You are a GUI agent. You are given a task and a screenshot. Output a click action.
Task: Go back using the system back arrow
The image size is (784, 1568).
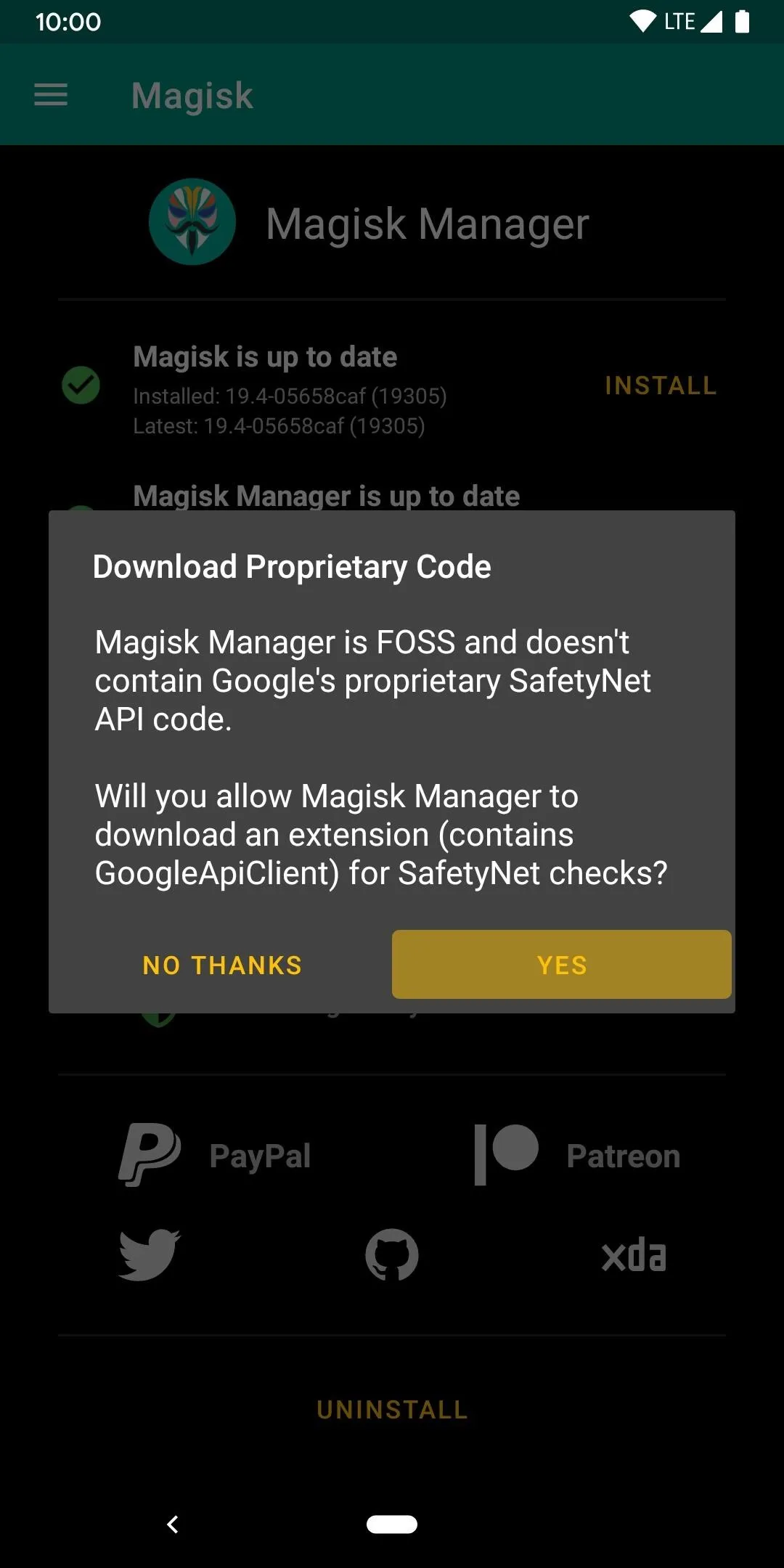tap(173, 1524)
